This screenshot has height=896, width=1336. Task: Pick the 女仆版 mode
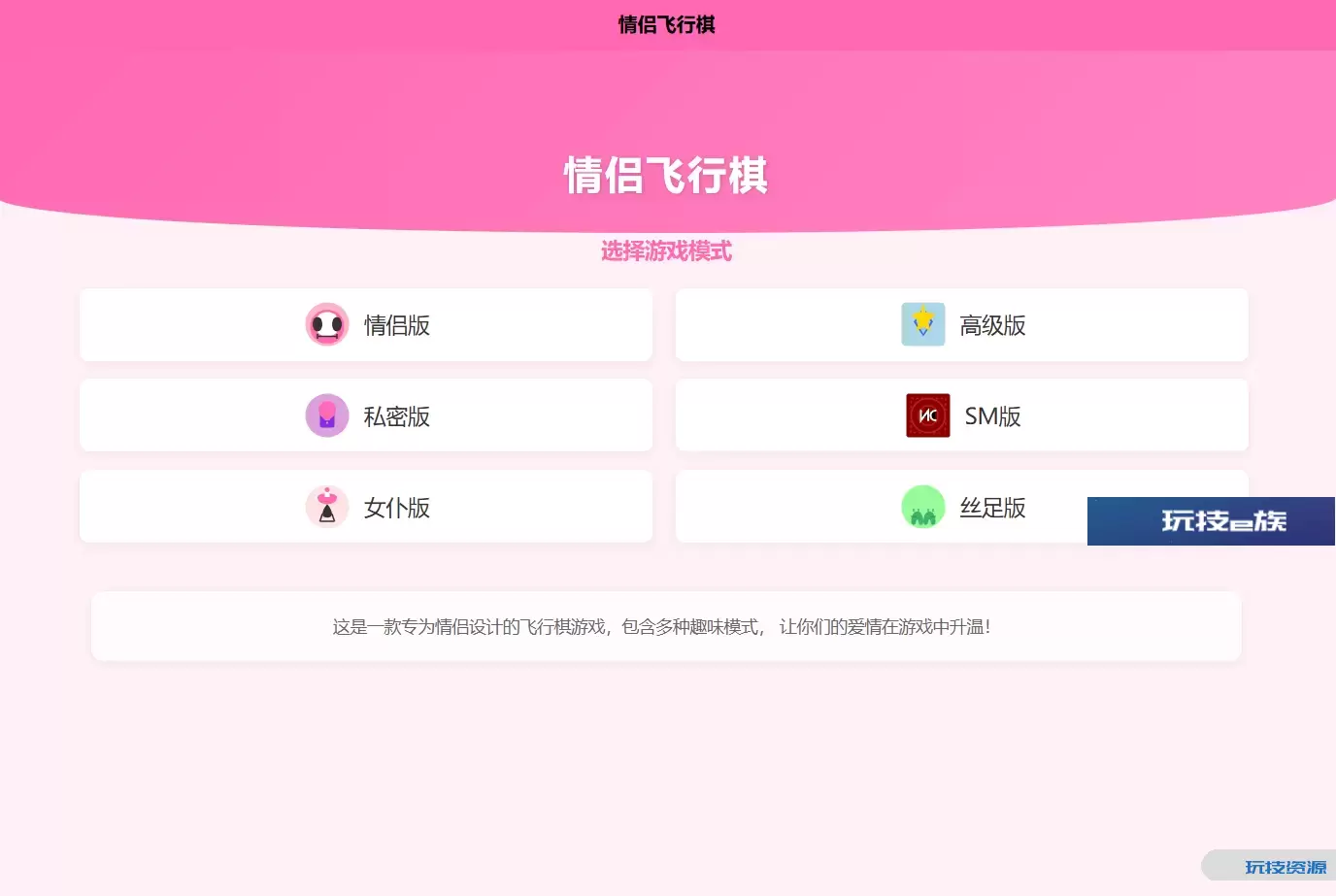(x=366, y=508)
